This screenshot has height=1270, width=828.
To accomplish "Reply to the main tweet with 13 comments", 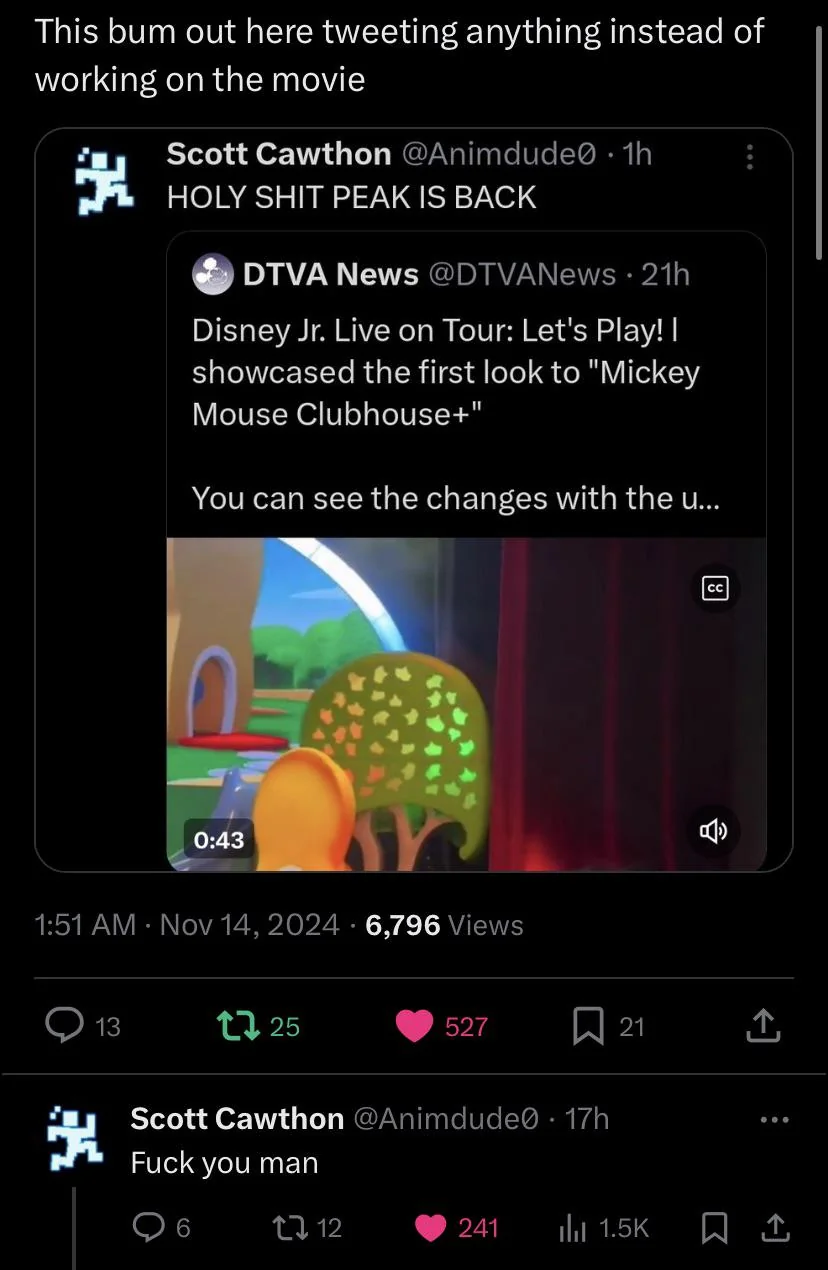I will [67, 1025].
